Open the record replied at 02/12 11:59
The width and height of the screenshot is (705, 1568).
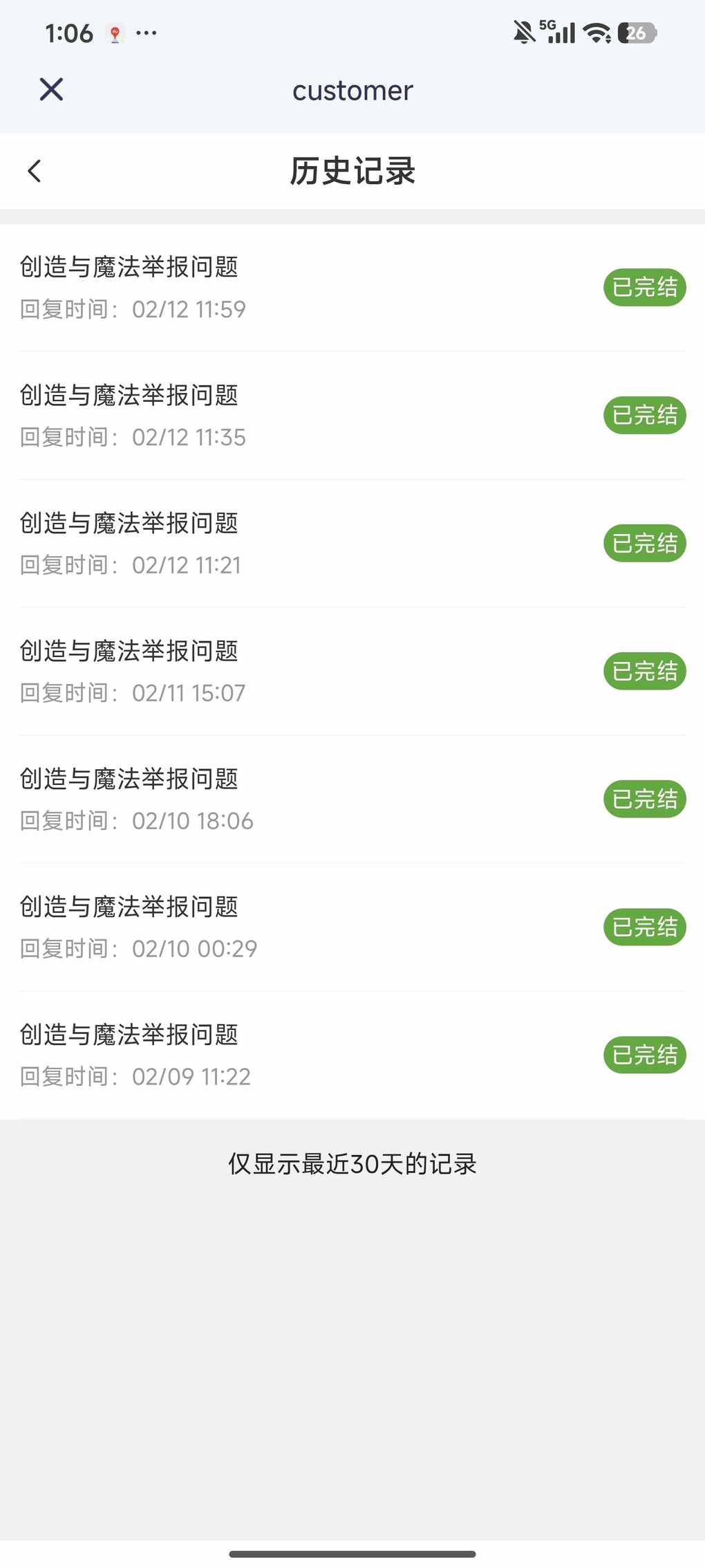point(352,287)
